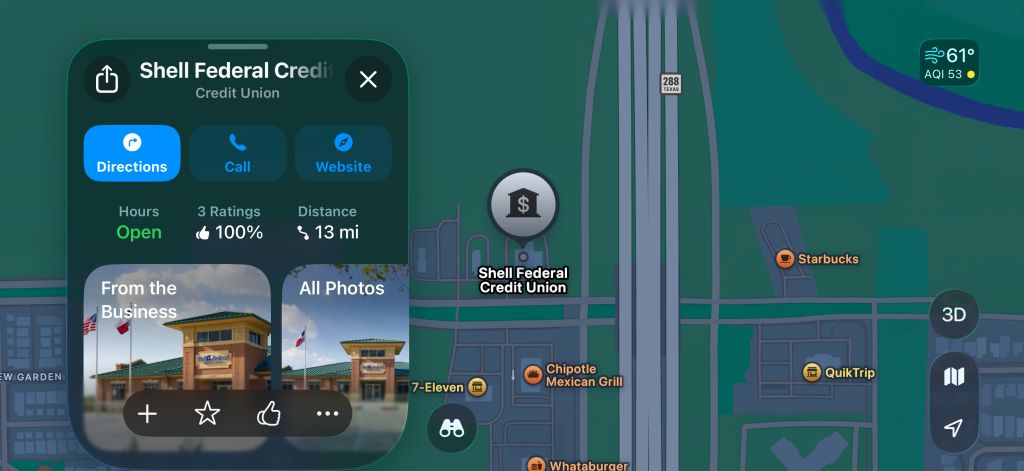The image size is (1024, 471).
Task: Center map on current location
Action: (x=954, y=428)
